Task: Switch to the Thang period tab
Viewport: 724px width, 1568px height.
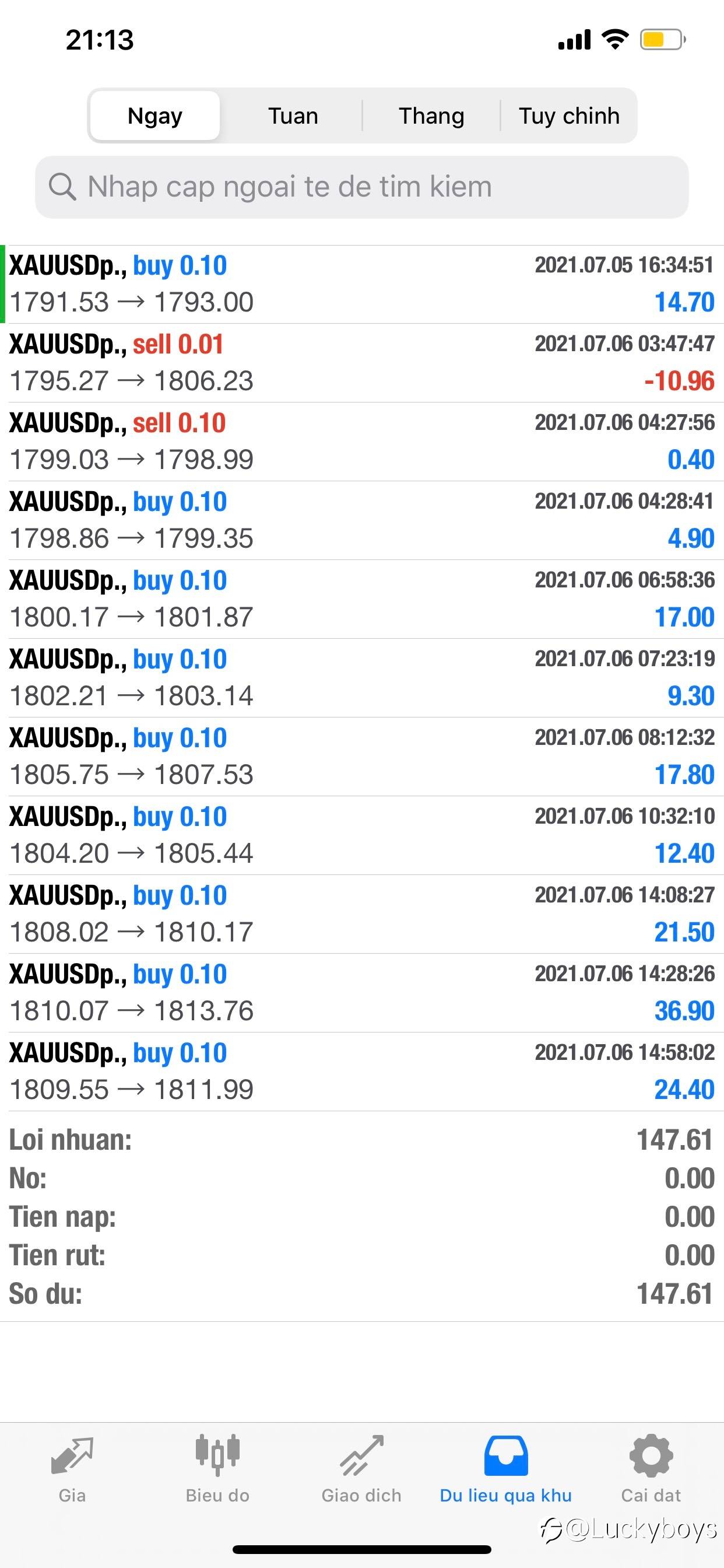Action: click(x=431, y=116)
